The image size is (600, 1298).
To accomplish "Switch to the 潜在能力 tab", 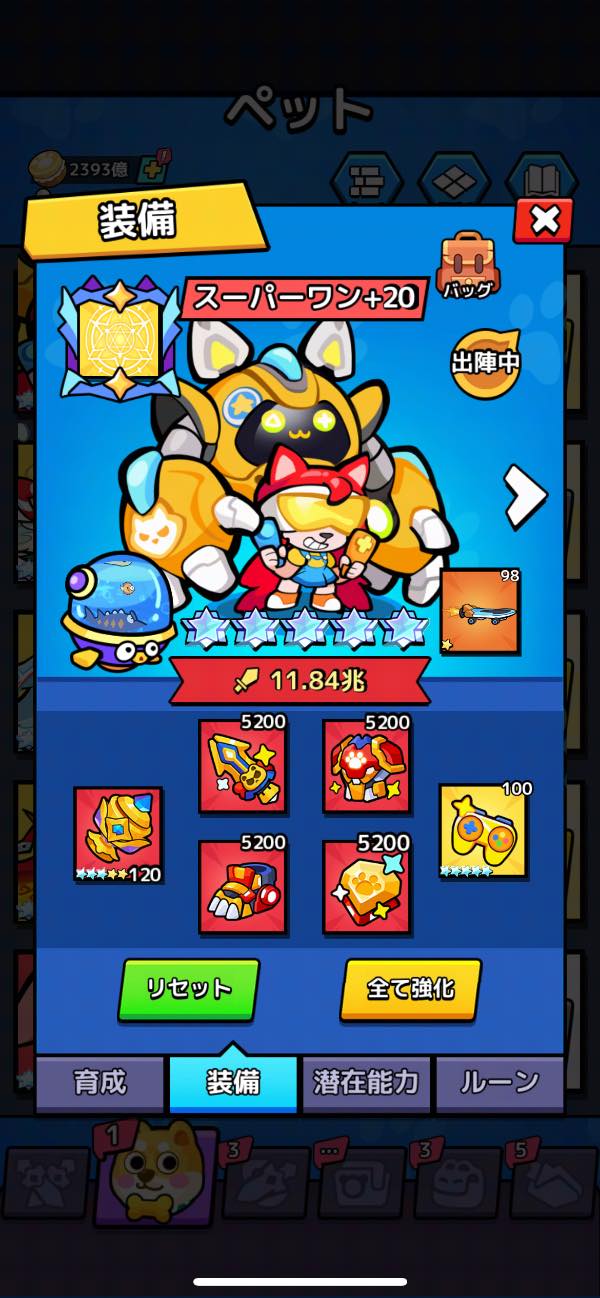I will coord(366,1082).
